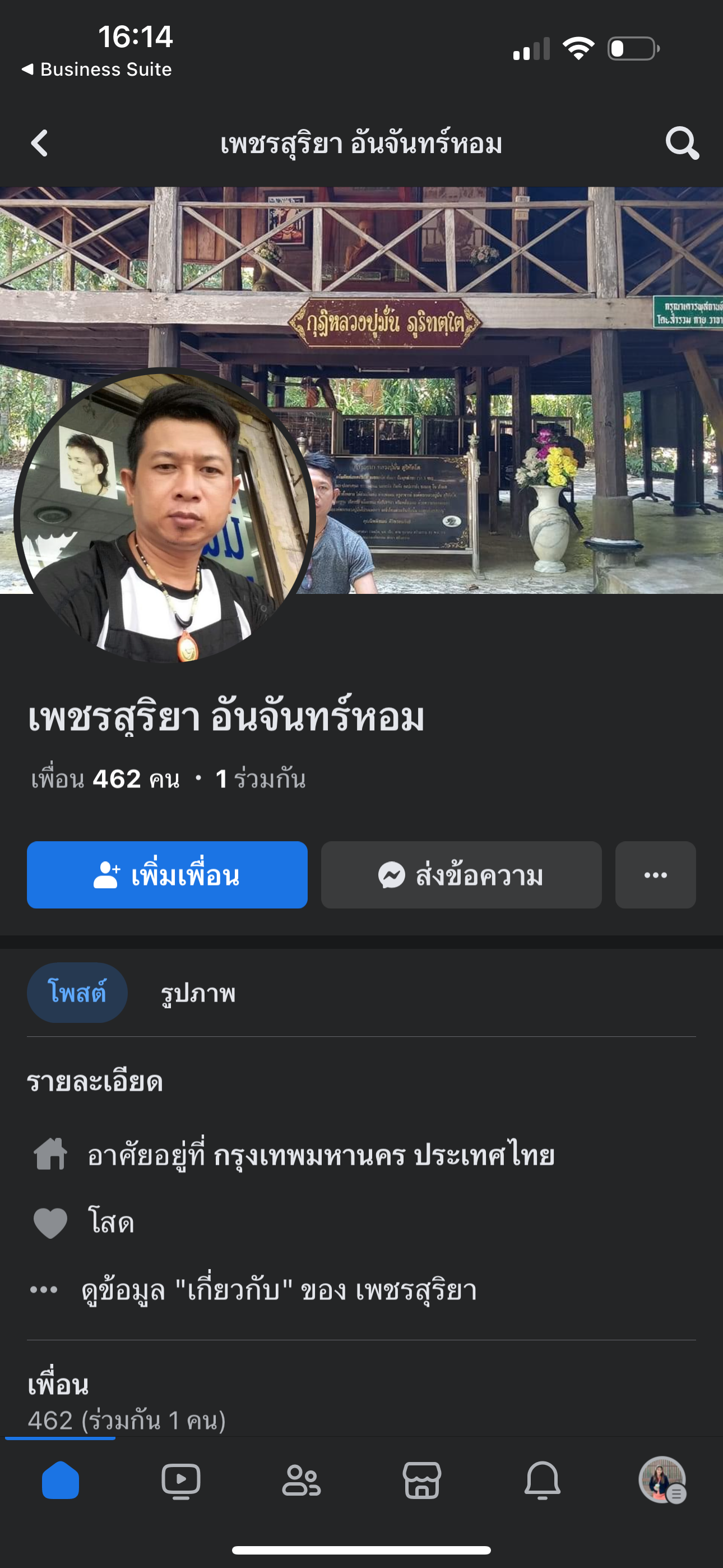
Task: Switch to the Video tab
Action: tap(180, 1480)
